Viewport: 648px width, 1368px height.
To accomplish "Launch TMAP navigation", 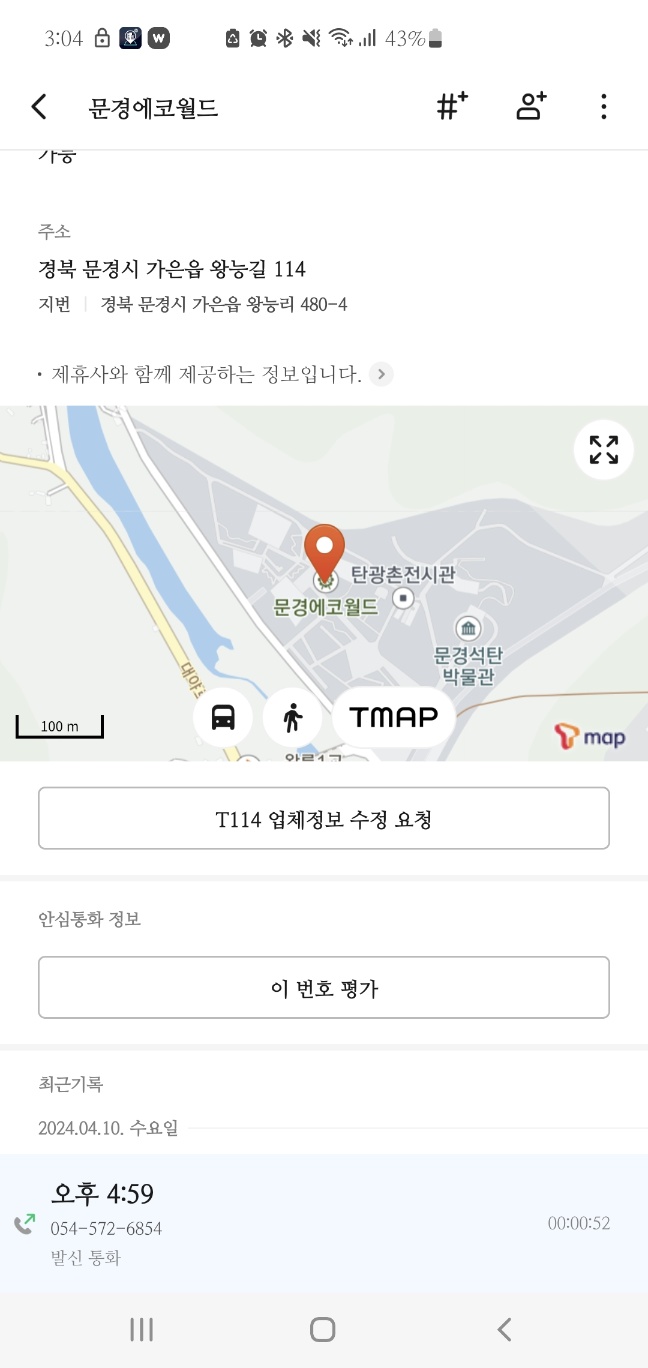I will (393, 717).
